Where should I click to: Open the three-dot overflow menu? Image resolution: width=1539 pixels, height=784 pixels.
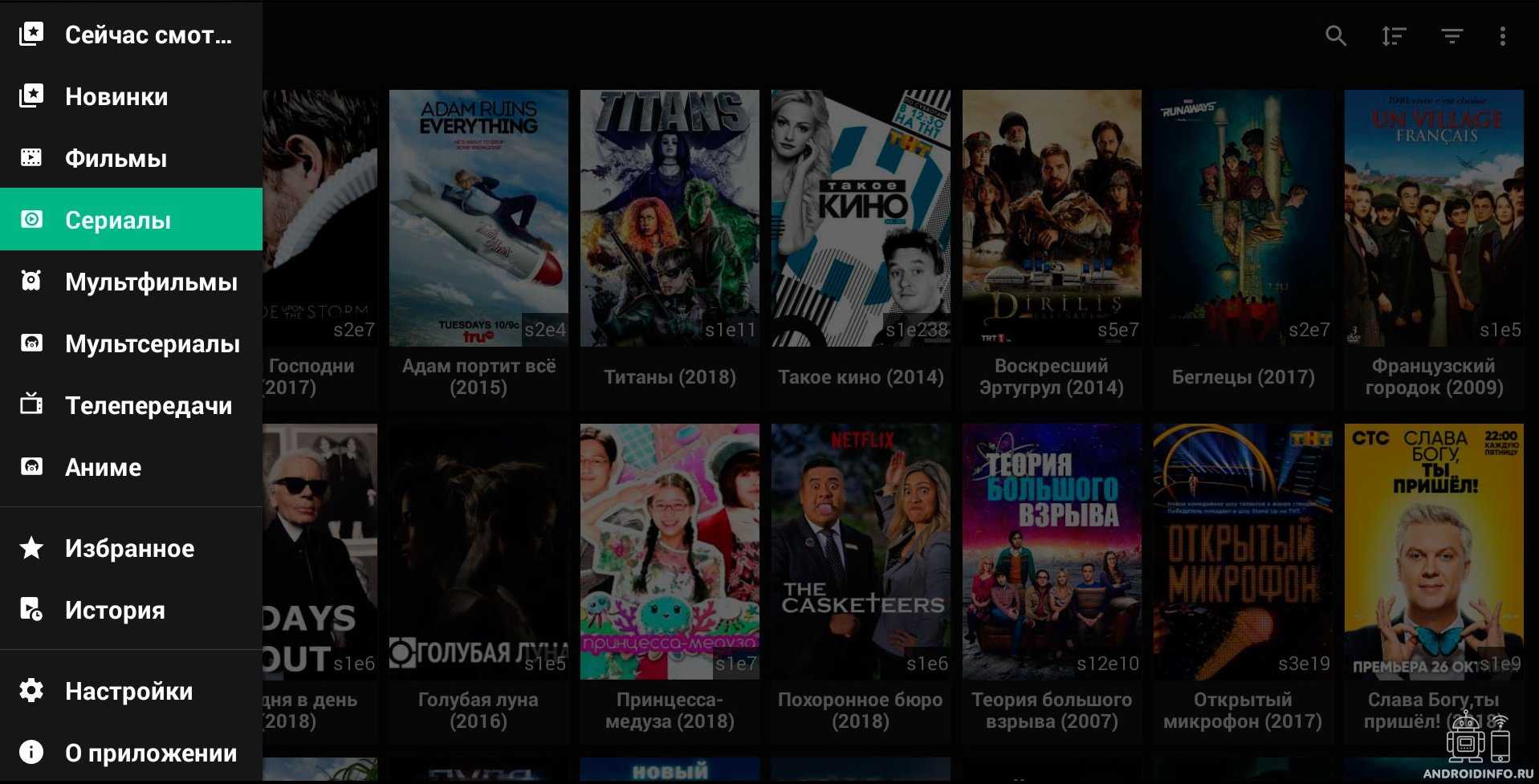(1503, 36)
